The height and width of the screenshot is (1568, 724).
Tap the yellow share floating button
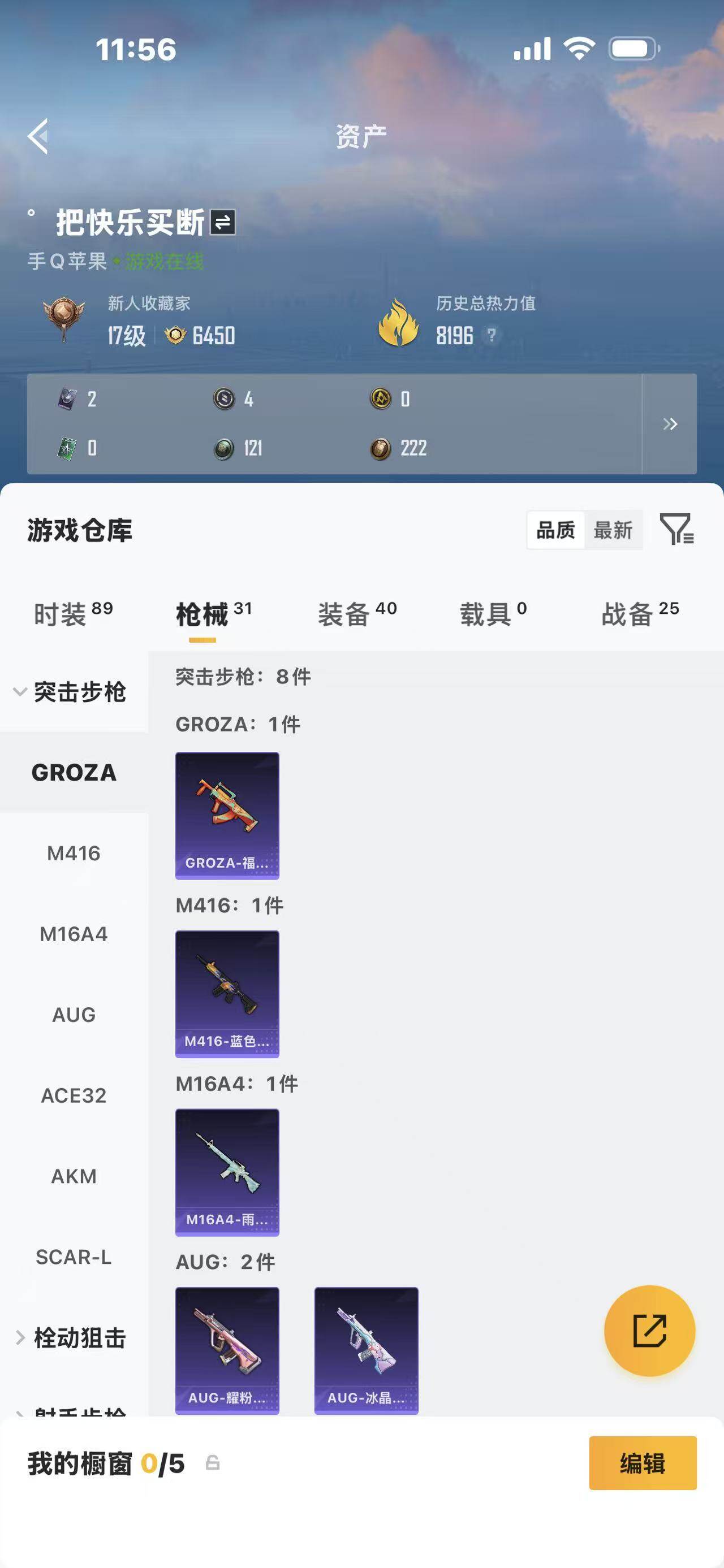(x=650, y=1331)
